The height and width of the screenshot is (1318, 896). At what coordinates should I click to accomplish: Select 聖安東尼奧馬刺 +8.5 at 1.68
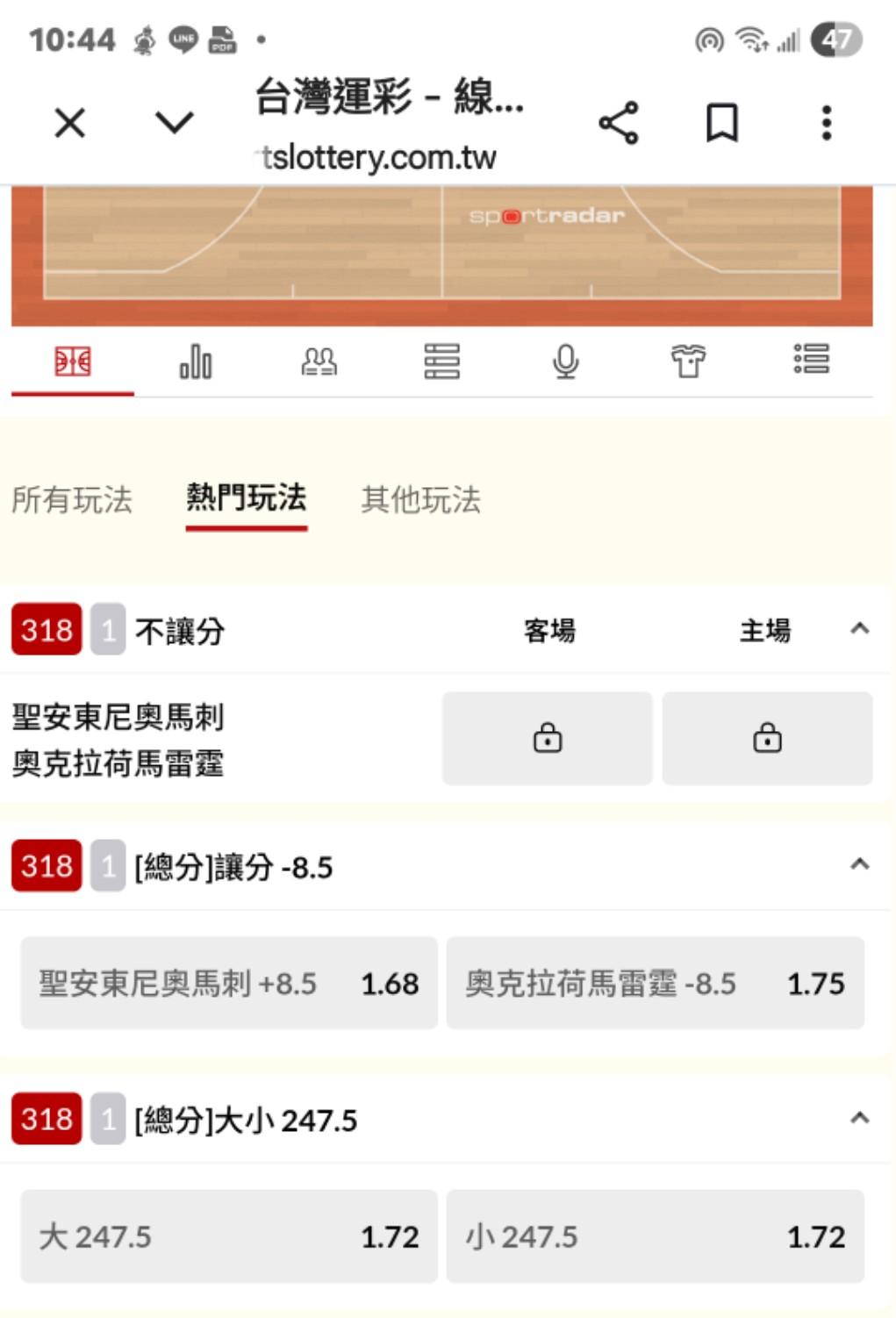[229, 983]
